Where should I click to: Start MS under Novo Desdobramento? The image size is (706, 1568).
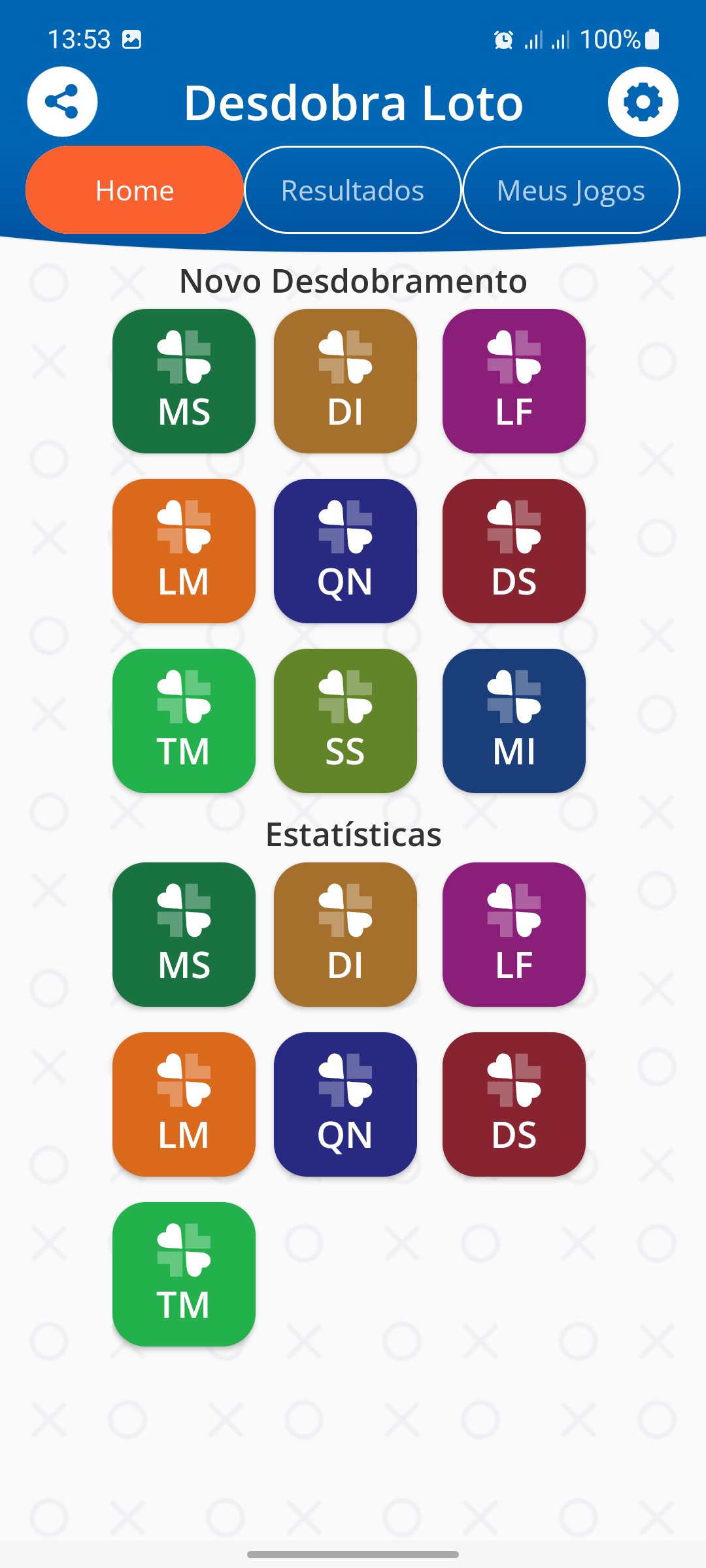184,381
